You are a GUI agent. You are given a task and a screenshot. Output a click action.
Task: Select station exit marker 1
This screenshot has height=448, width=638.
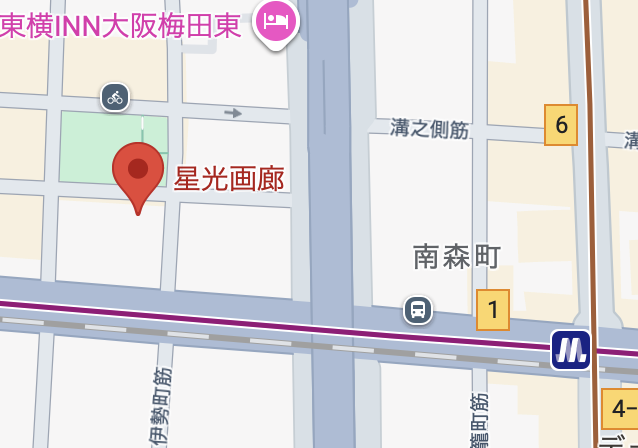[493, 310]
